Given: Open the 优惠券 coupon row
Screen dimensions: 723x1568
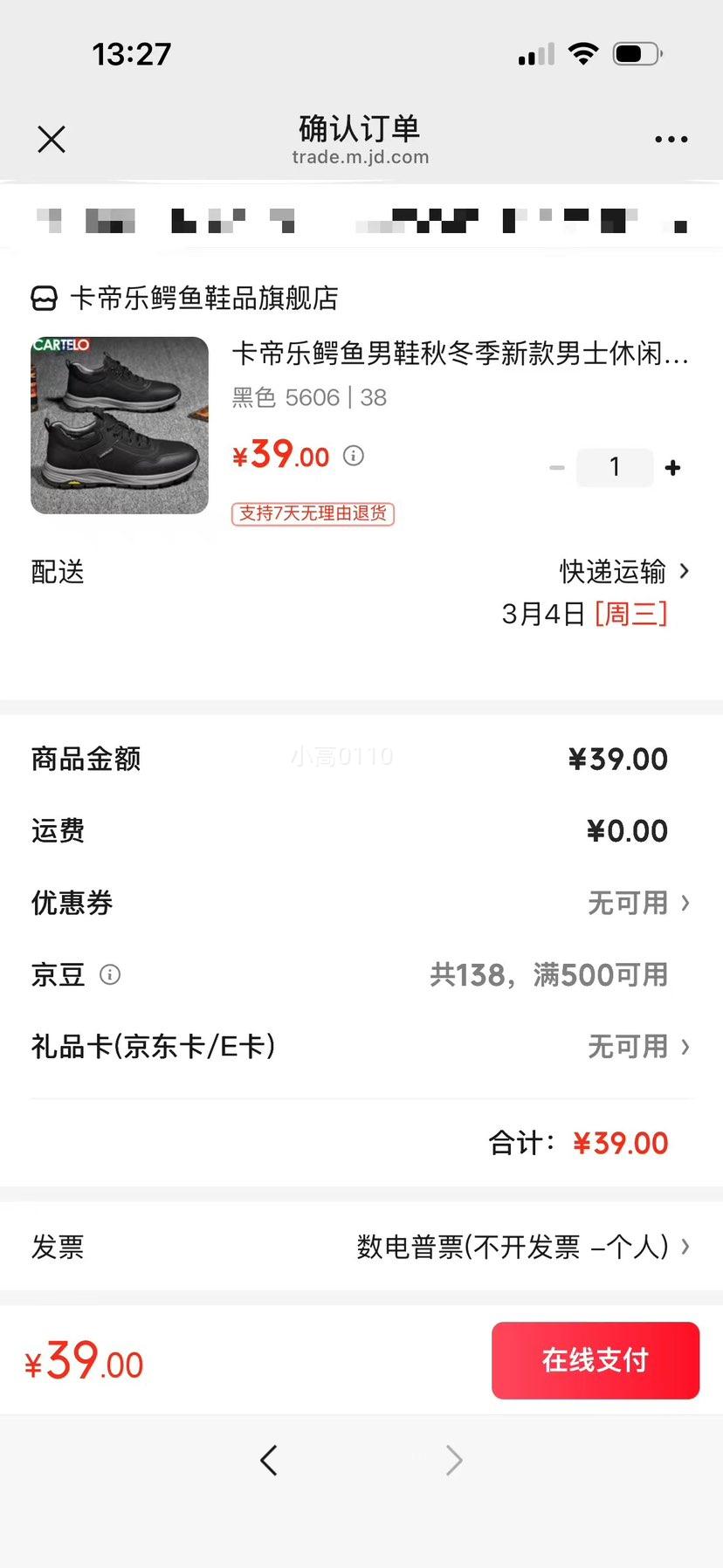Looking at the screenshot, I should click(x=361, y=903).
